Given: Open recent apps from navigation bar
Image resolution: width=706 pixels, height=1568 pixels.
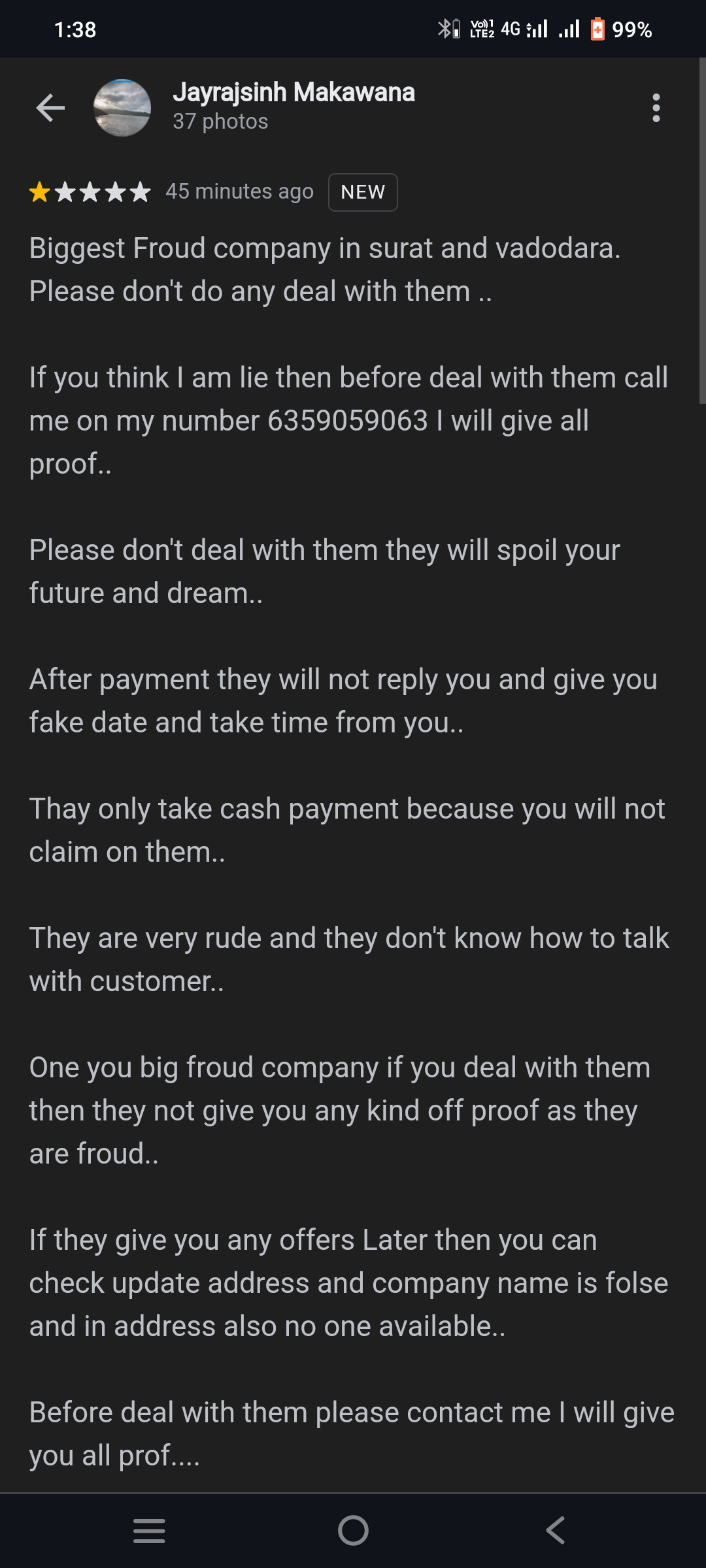Looking at the screenshot, I should [x=149, y=1530].
